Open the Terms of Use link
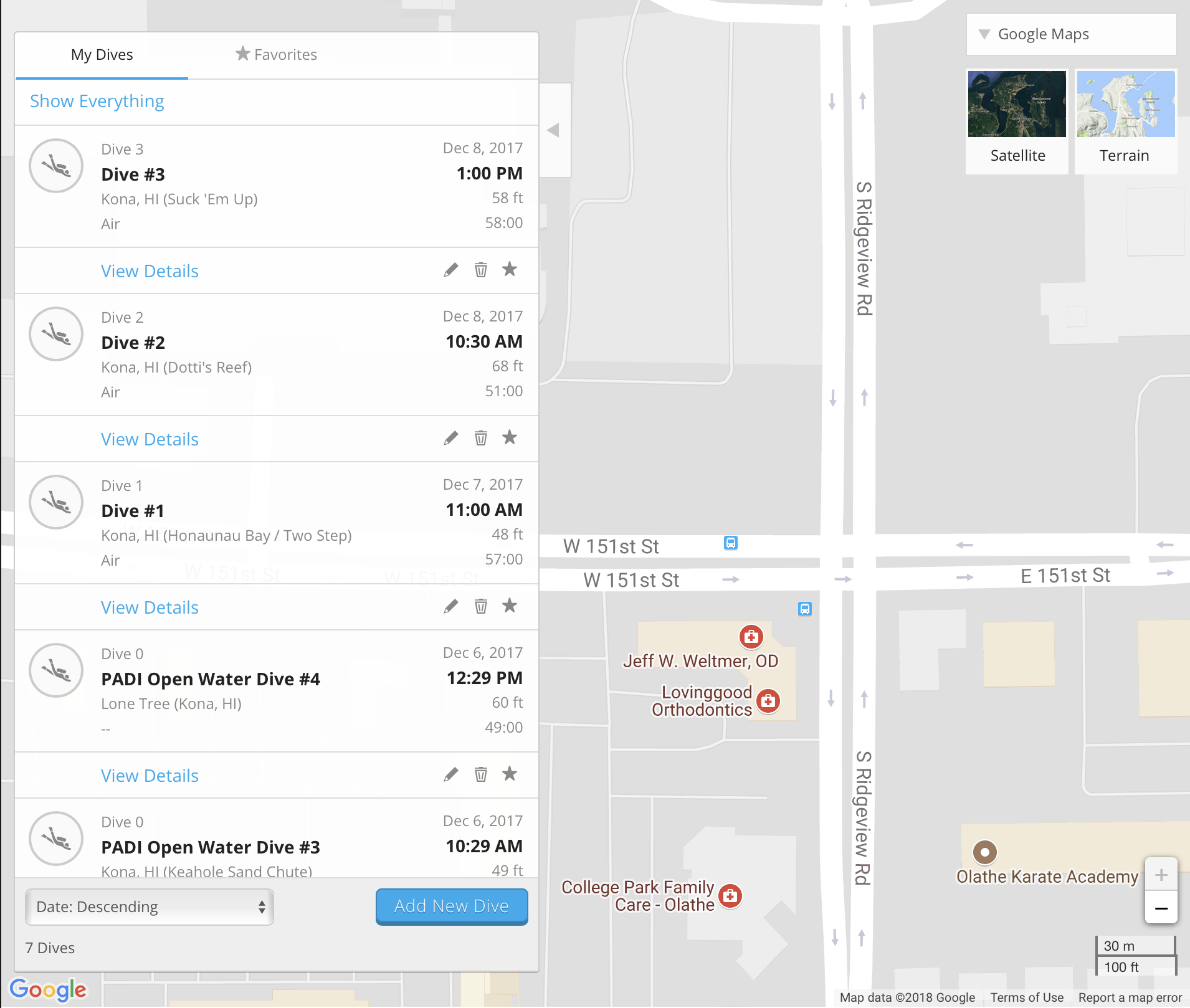The height and width of the screenshot is (1008, 1190). coord(1027,997)
